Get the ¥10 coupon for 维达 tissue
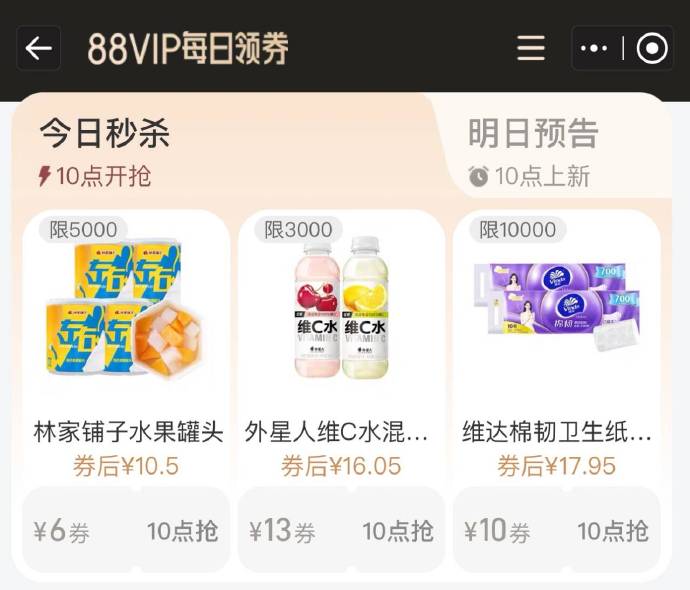This screenshot has height=590, width=690. coord(556,531)
